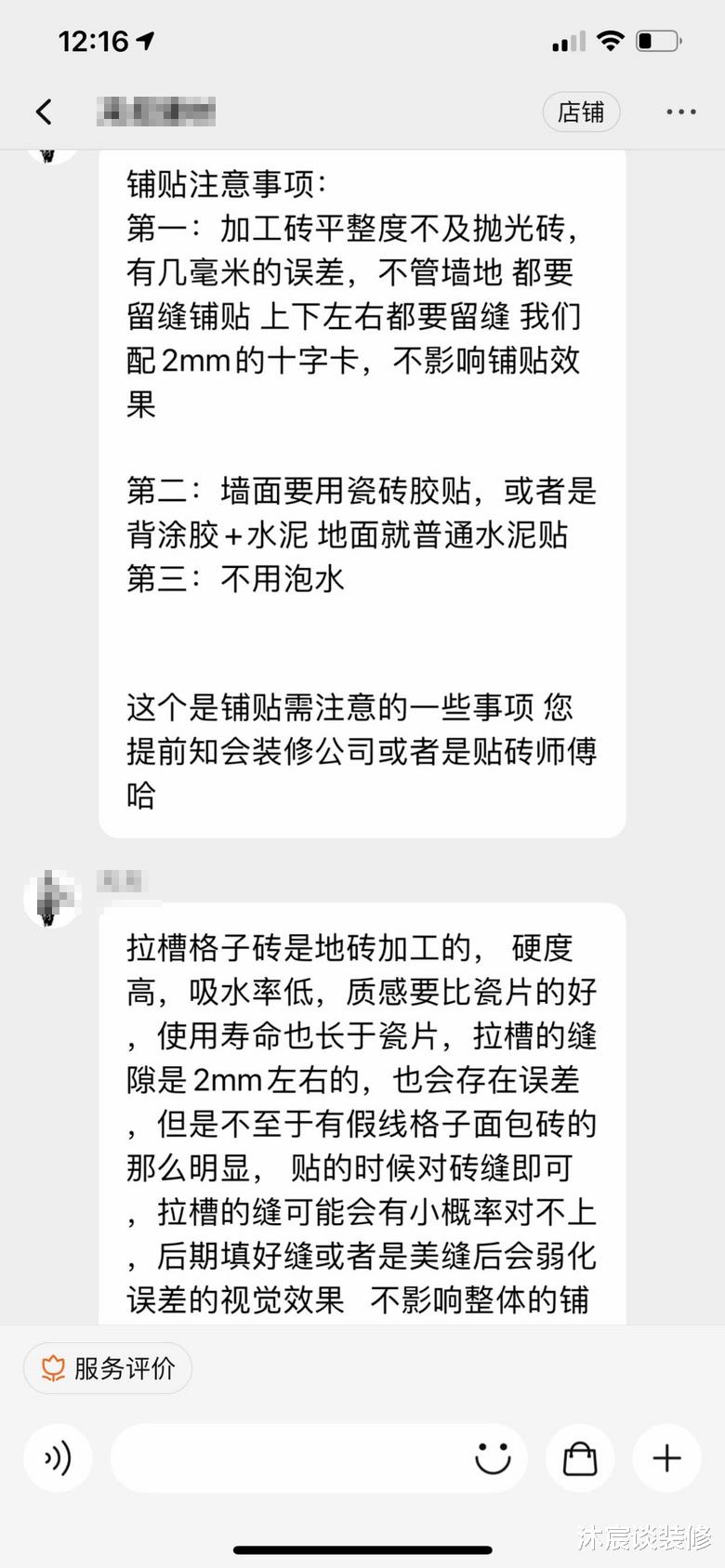Open the more options ellipsis menu

680,111
